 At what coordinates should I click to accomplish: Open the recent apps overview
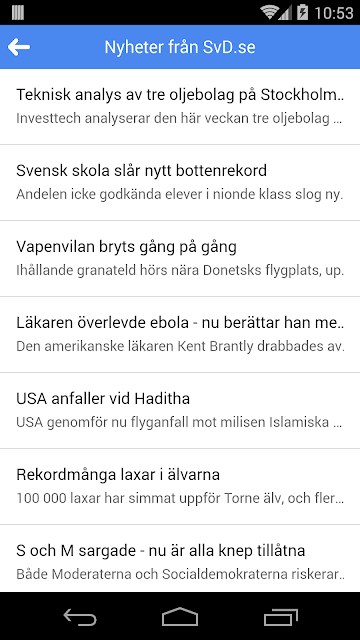[x=281, y=617]
